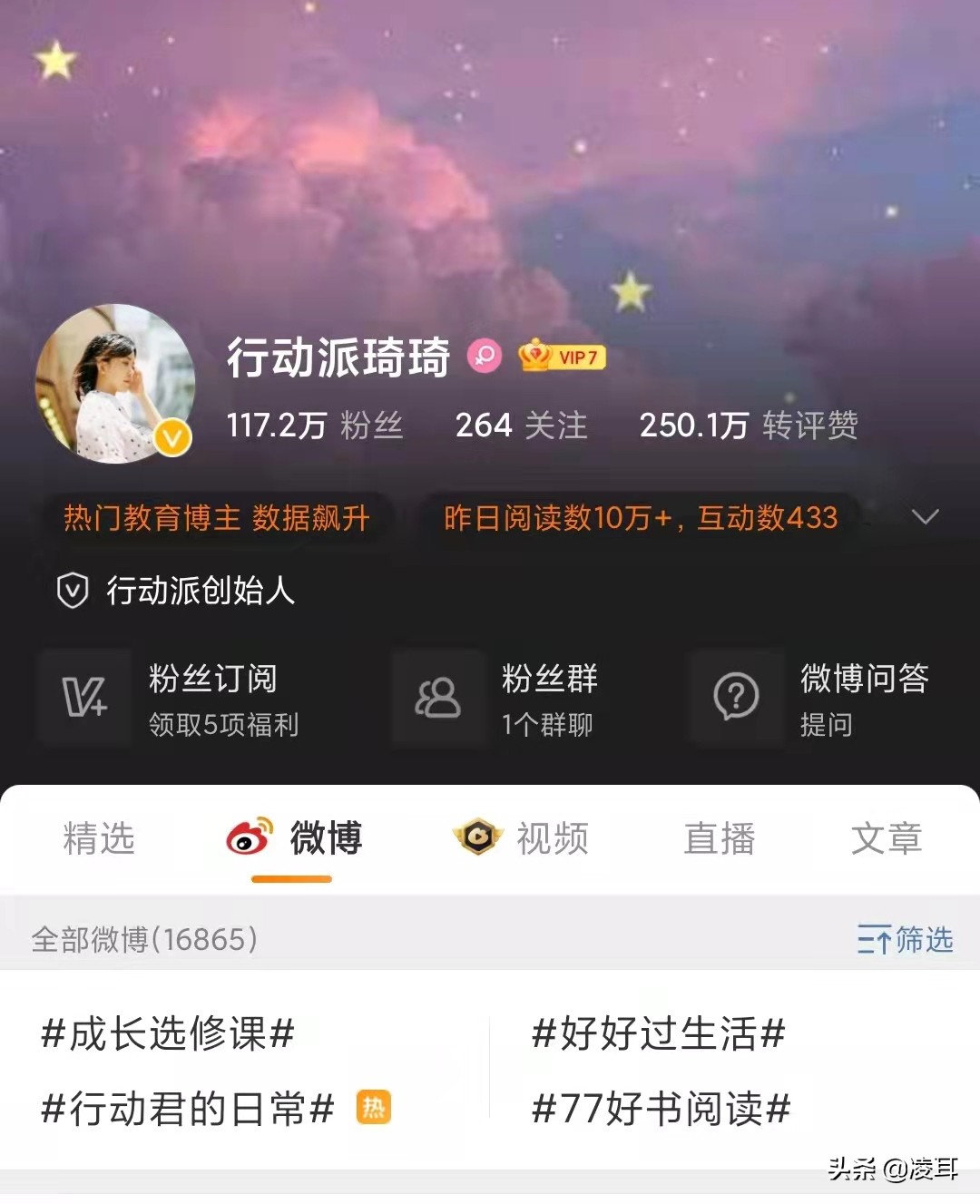Expand the profile info with the down chevron
The height and width of the screenshot is (1204, 980).
(926, 516)
